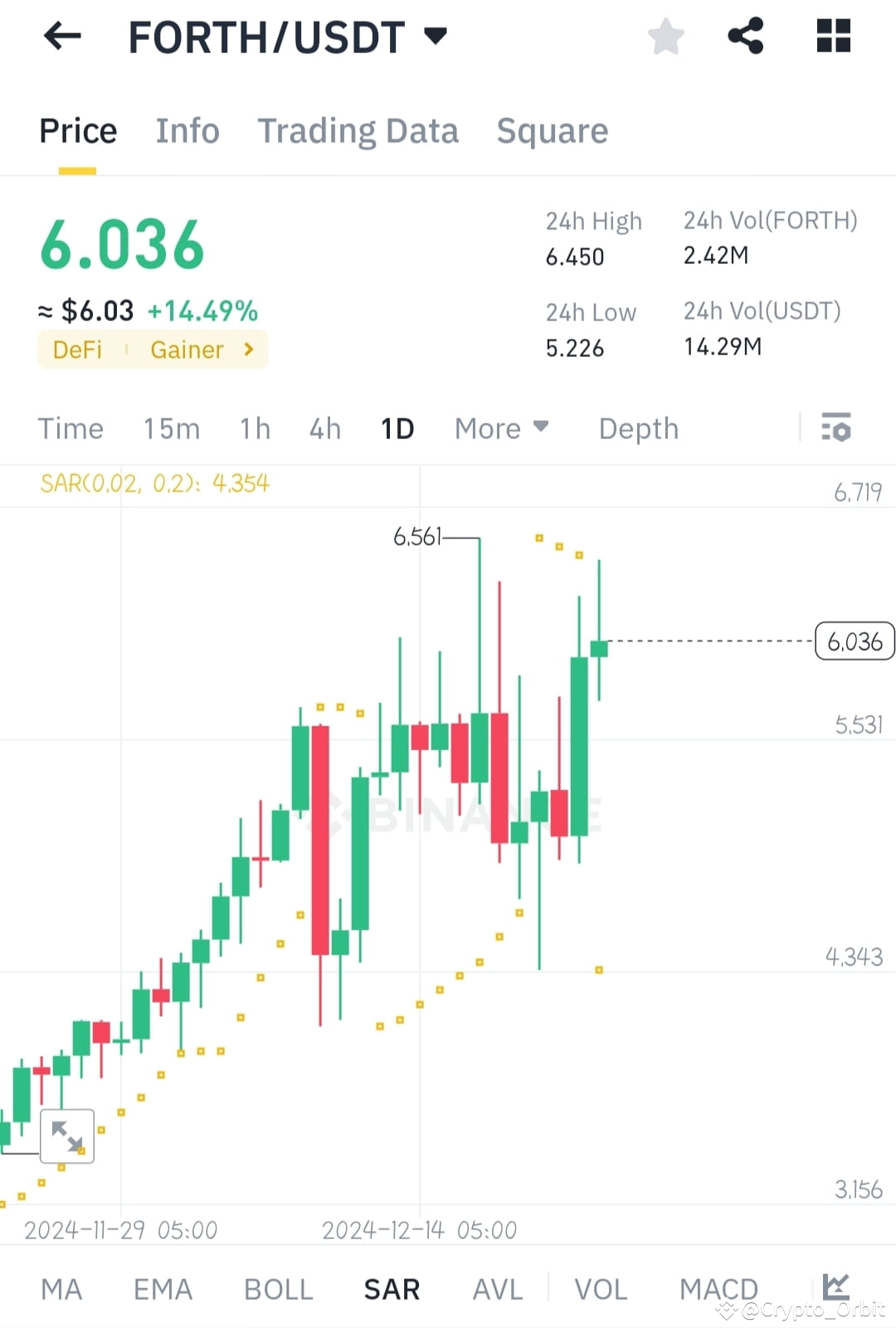Toggle the BOLL indicator on
This screenshot has width=896, height=1328.
[x=278, y=1288]
